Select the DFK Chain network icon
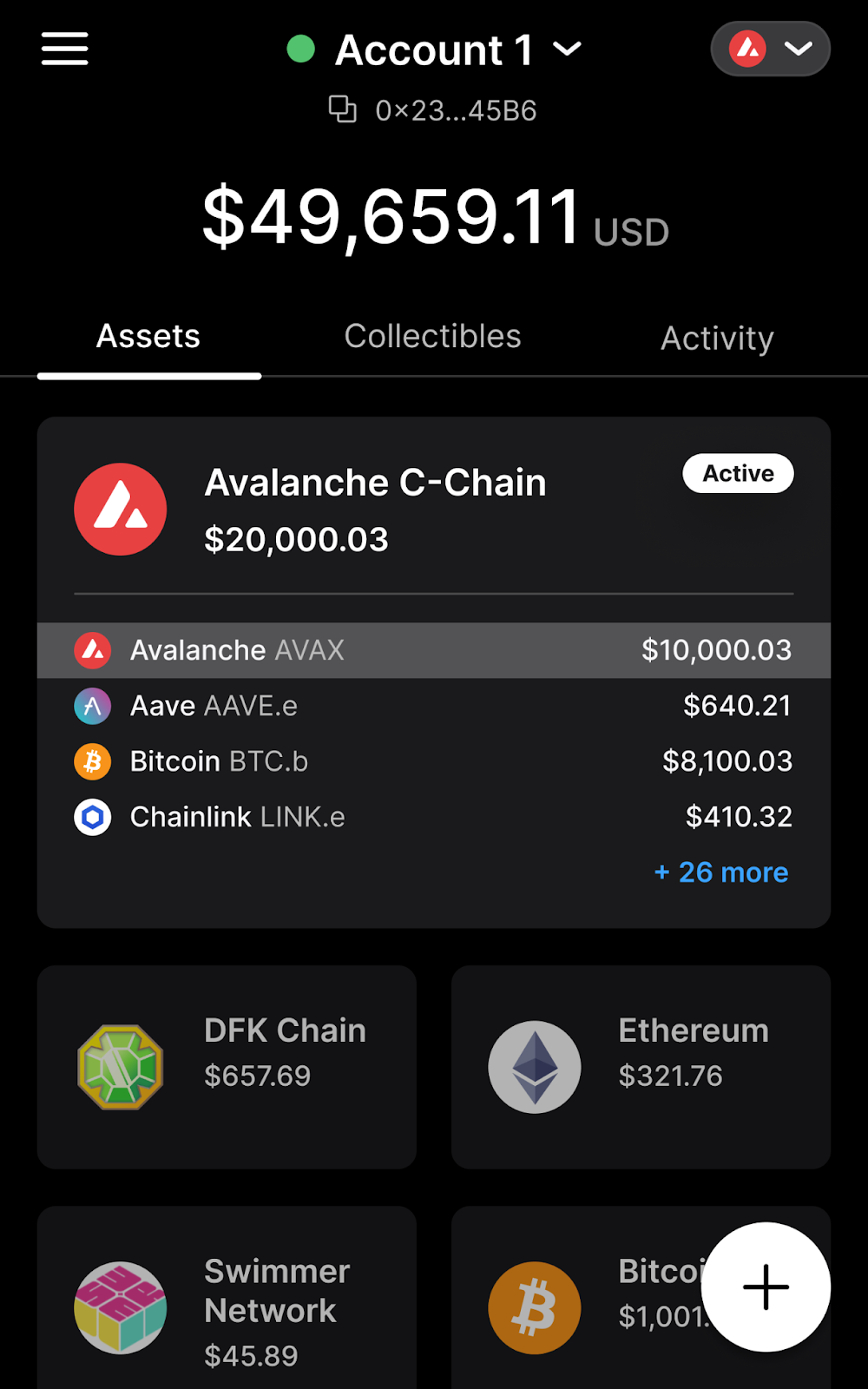Image resolution: width=868 pixels, height=1389 pixels. pyautogui.click(x=121, y=1066)
